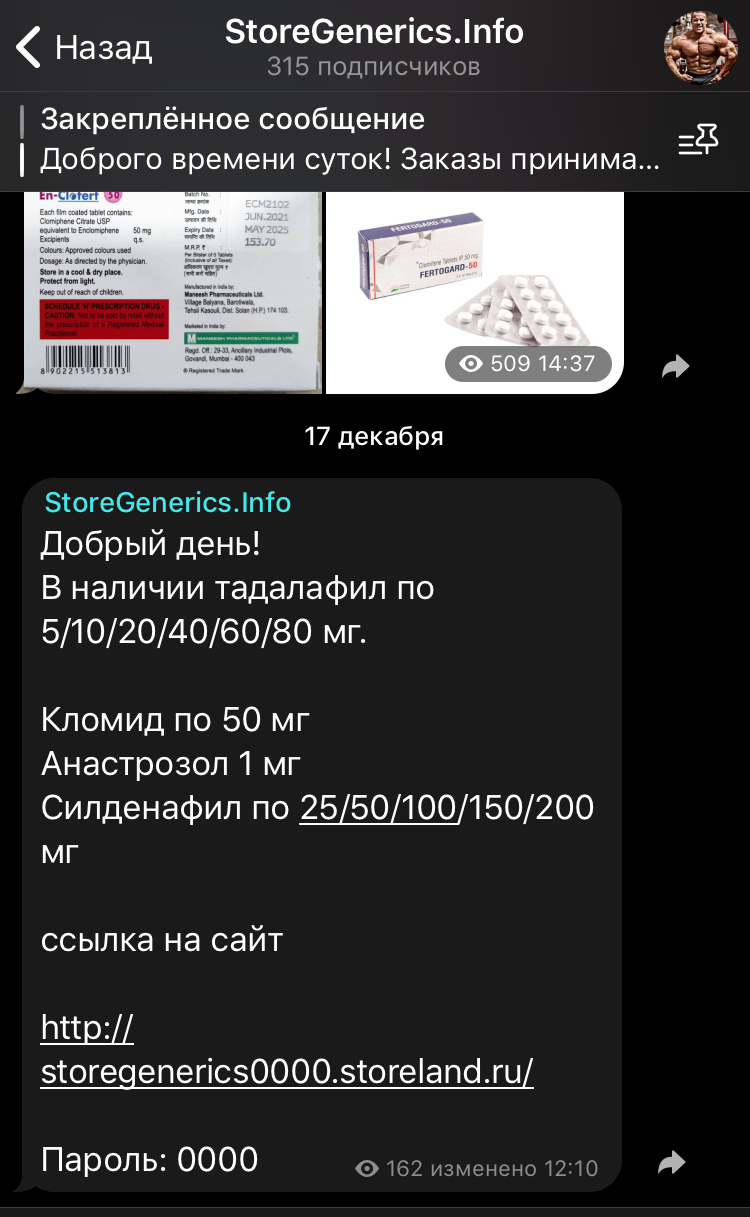Viewport: 750px width, 1217px height.
Task: Tap the underlined 25/50/100 text
Action: pyautogui.click(x=378, y=808)
